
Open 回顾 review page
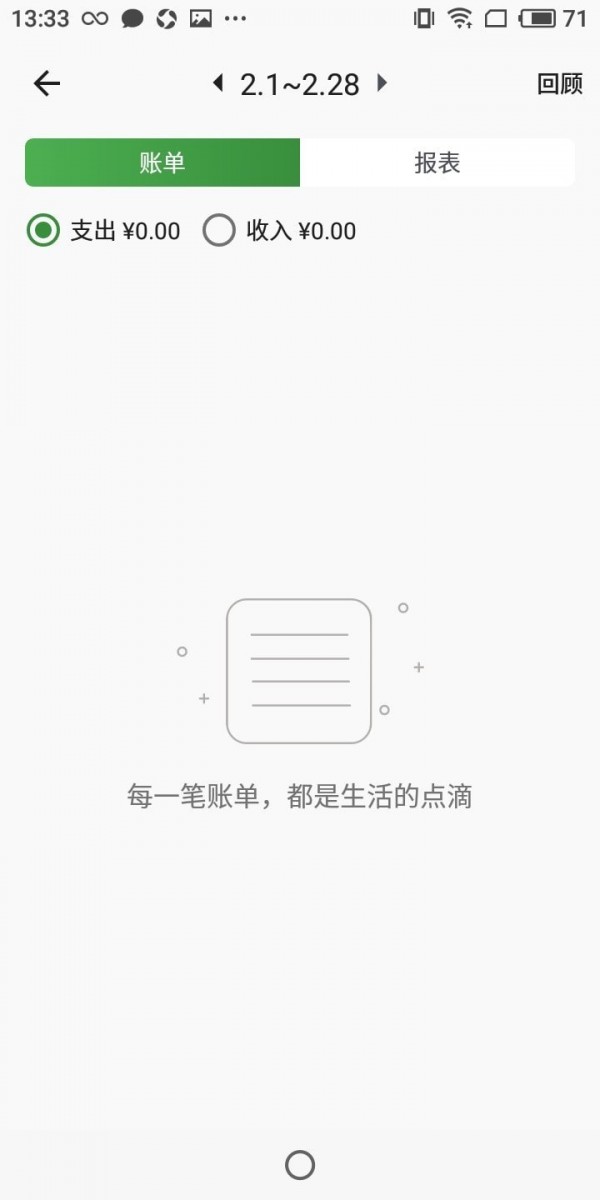[559, 84]
